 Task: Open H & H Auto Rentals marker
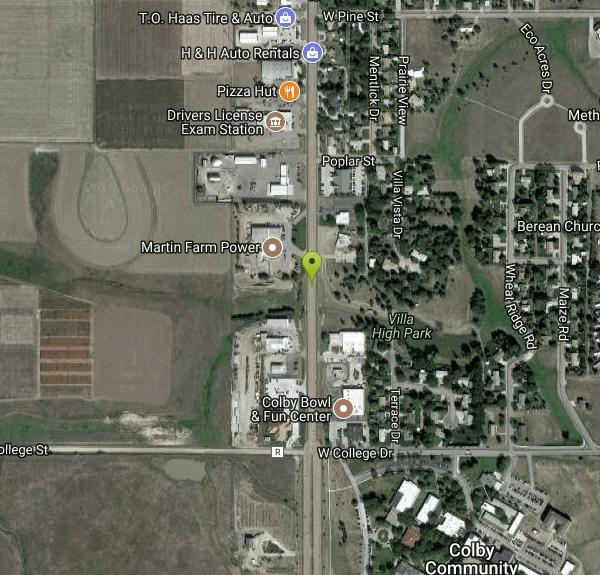pyautogui.click(x=312, y=52)
